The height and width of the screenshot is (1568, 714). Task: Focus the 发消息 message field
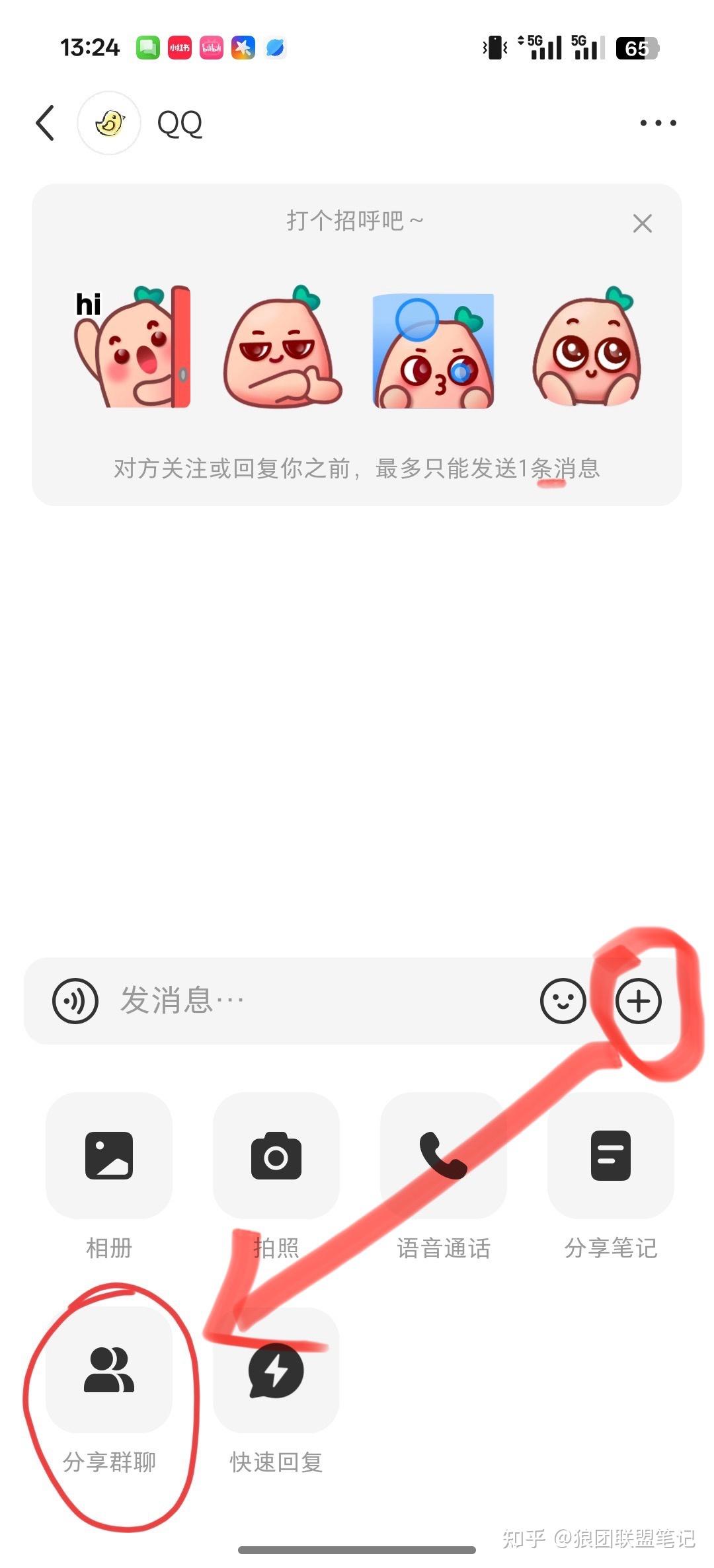point(317,1001)
